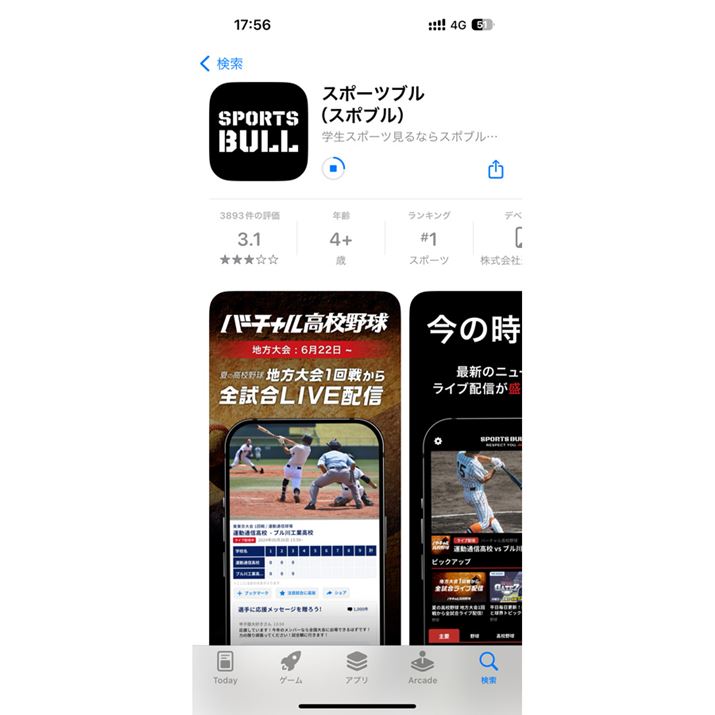
Task: Select the 検索 tab
Action: (488, 668)
